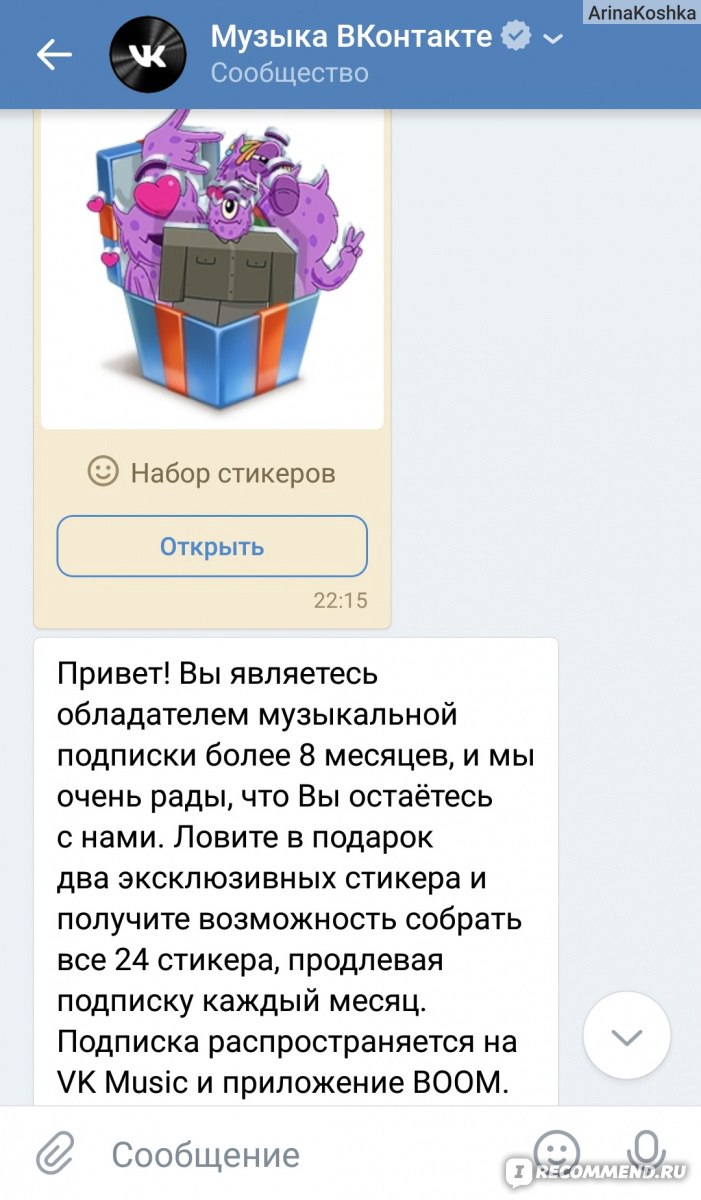Go back using the header arrow
This screenshot has width=701, height=1200.
tap(54, 55)
